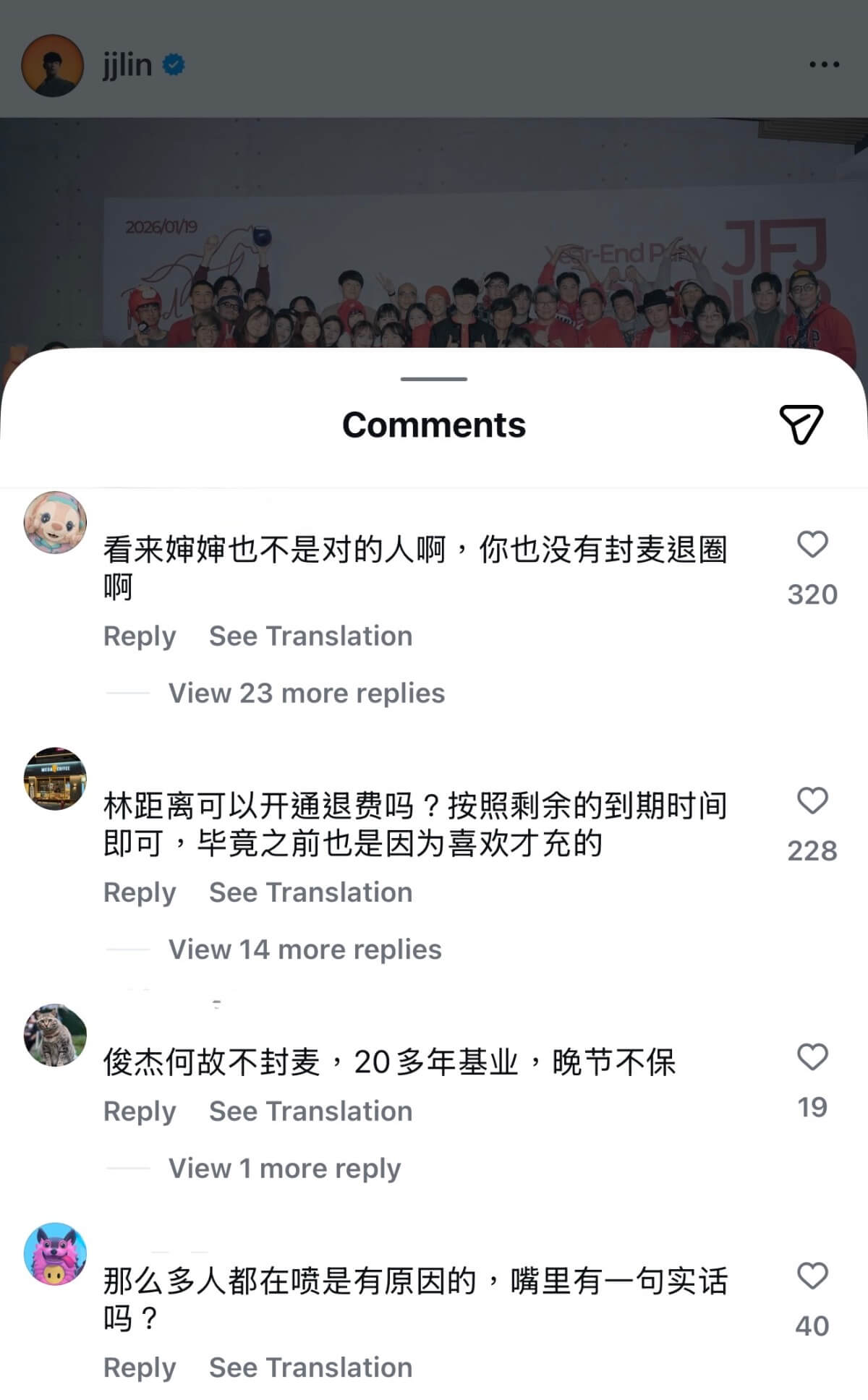Image resolution: width=868 pixels, height=1400 pixels.
Task: Tap the jjlin username
Action: pyautogui.click(x=127, y=65)
